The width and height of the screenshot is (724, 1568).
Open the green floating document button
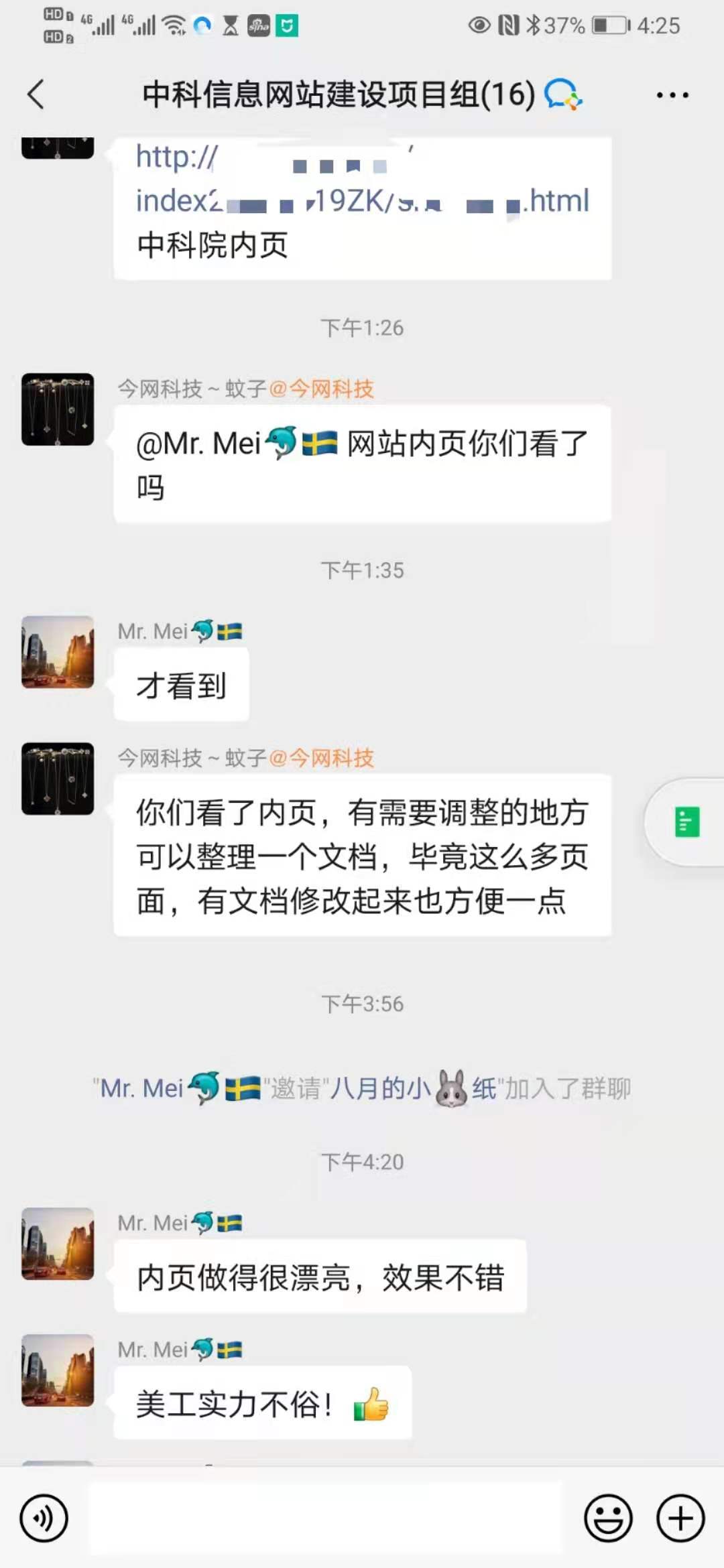[x=686, y=822]
